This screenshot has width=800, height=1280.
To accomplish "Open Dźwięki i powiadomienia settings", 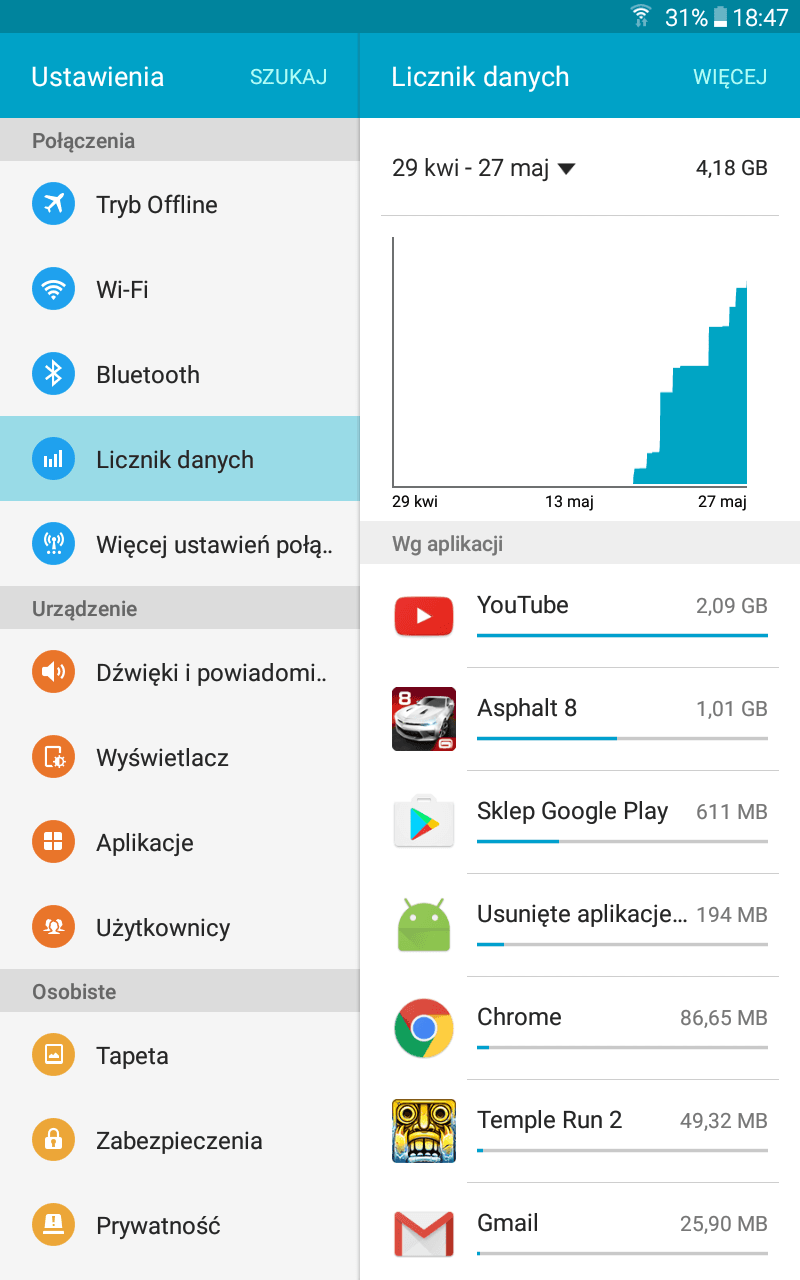I will tap(179, 672).
